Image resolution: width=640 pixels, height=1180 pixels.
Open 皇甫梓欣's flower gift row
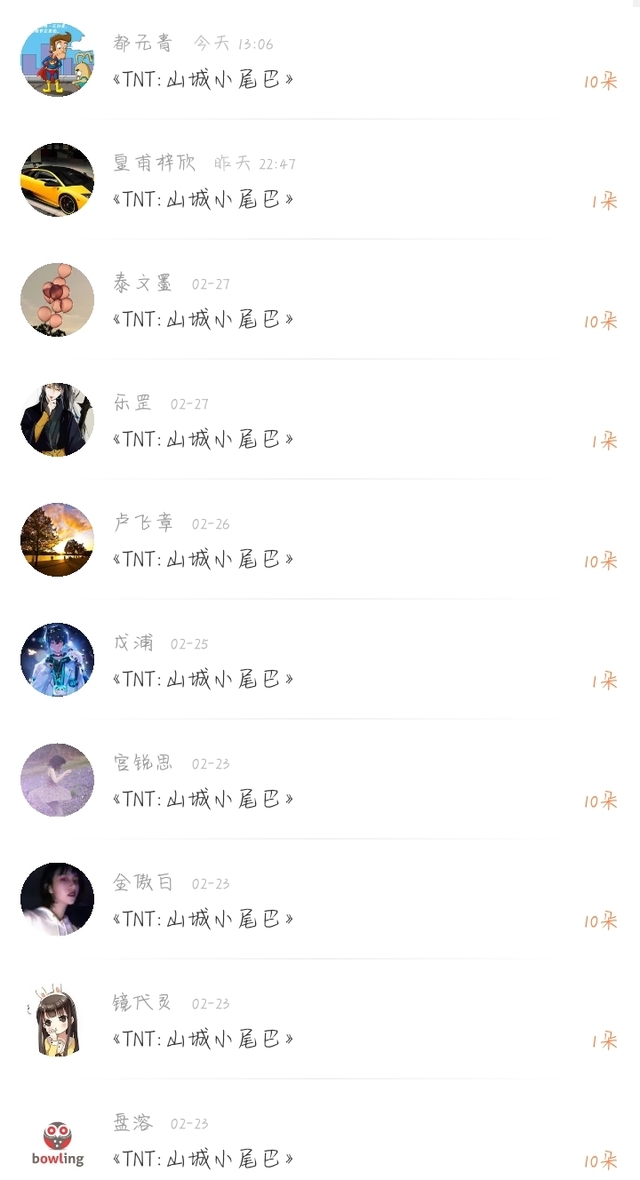[x=320, y=180]
